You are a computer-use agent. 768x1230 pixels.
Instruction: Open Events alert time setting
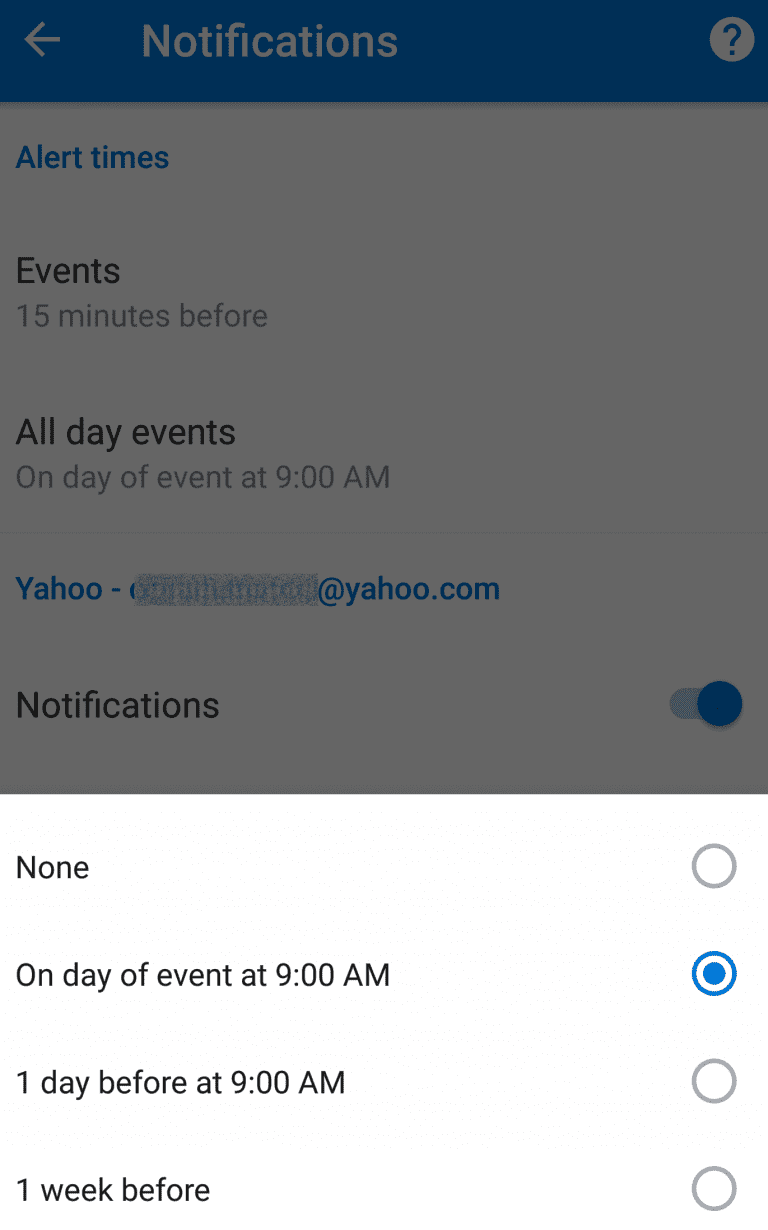tap(384, 291)
